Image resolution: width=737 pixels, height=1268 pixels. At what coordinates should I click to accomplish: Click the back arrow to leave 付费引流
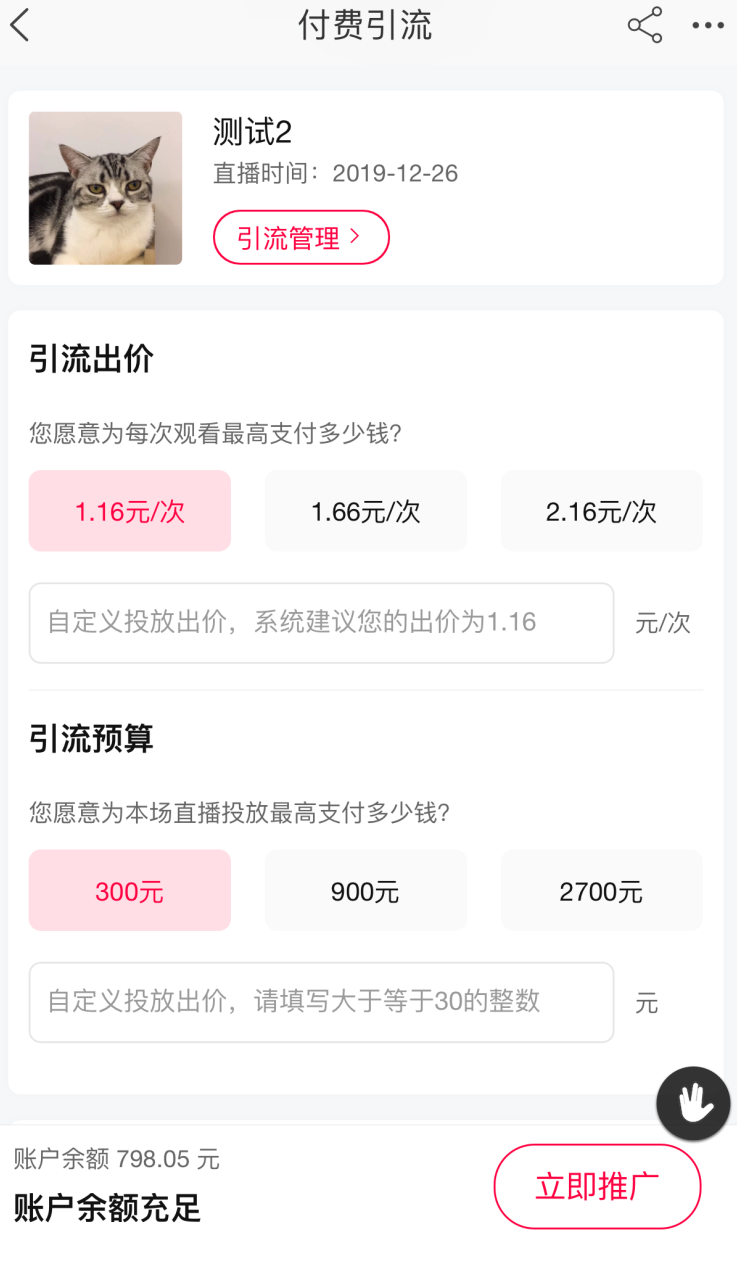pyautogui.click(x=22, y=25)
